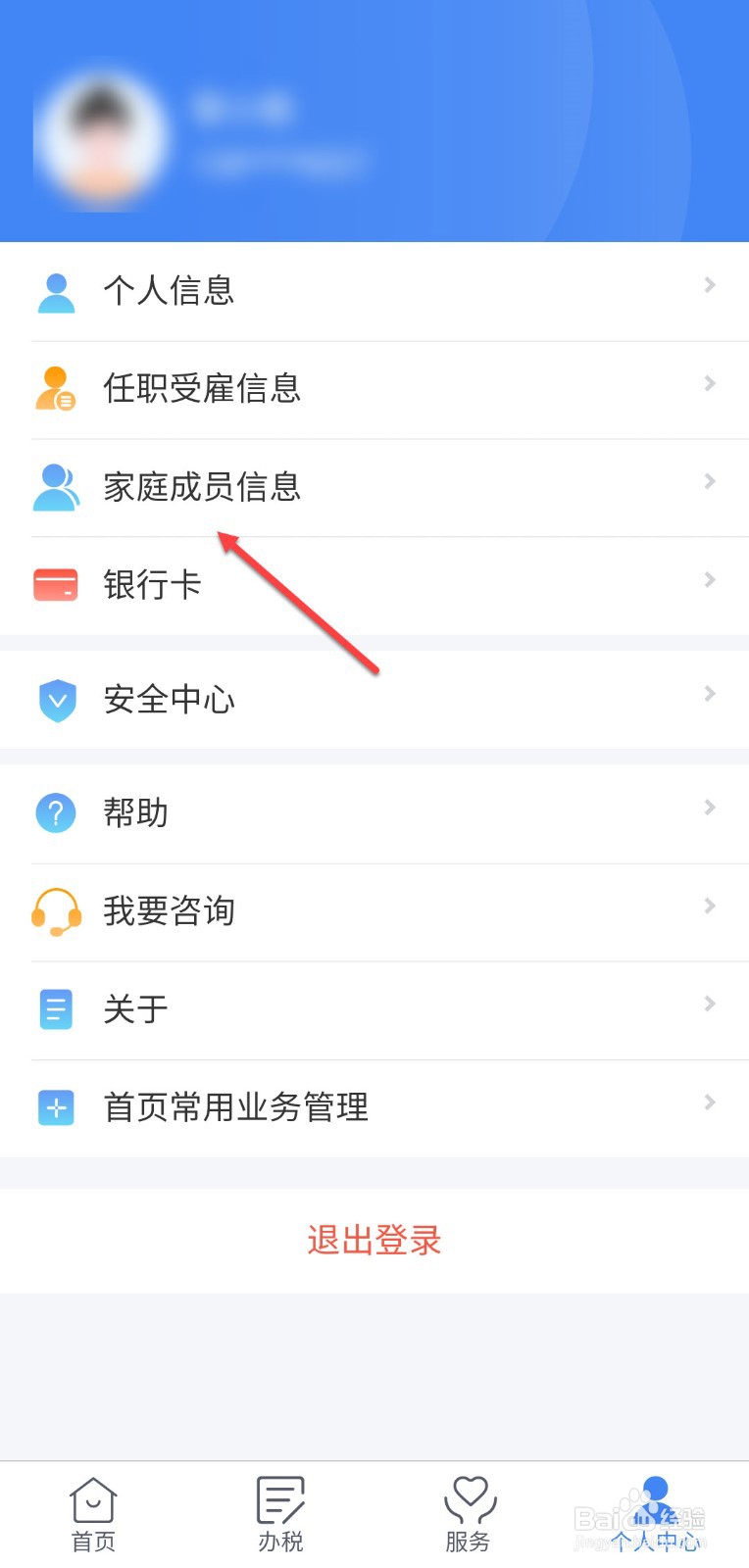Viewport: 749px width, 1568px height.
Task: Select the 家庭成员信息 family members icon
Action: (56, 487)
